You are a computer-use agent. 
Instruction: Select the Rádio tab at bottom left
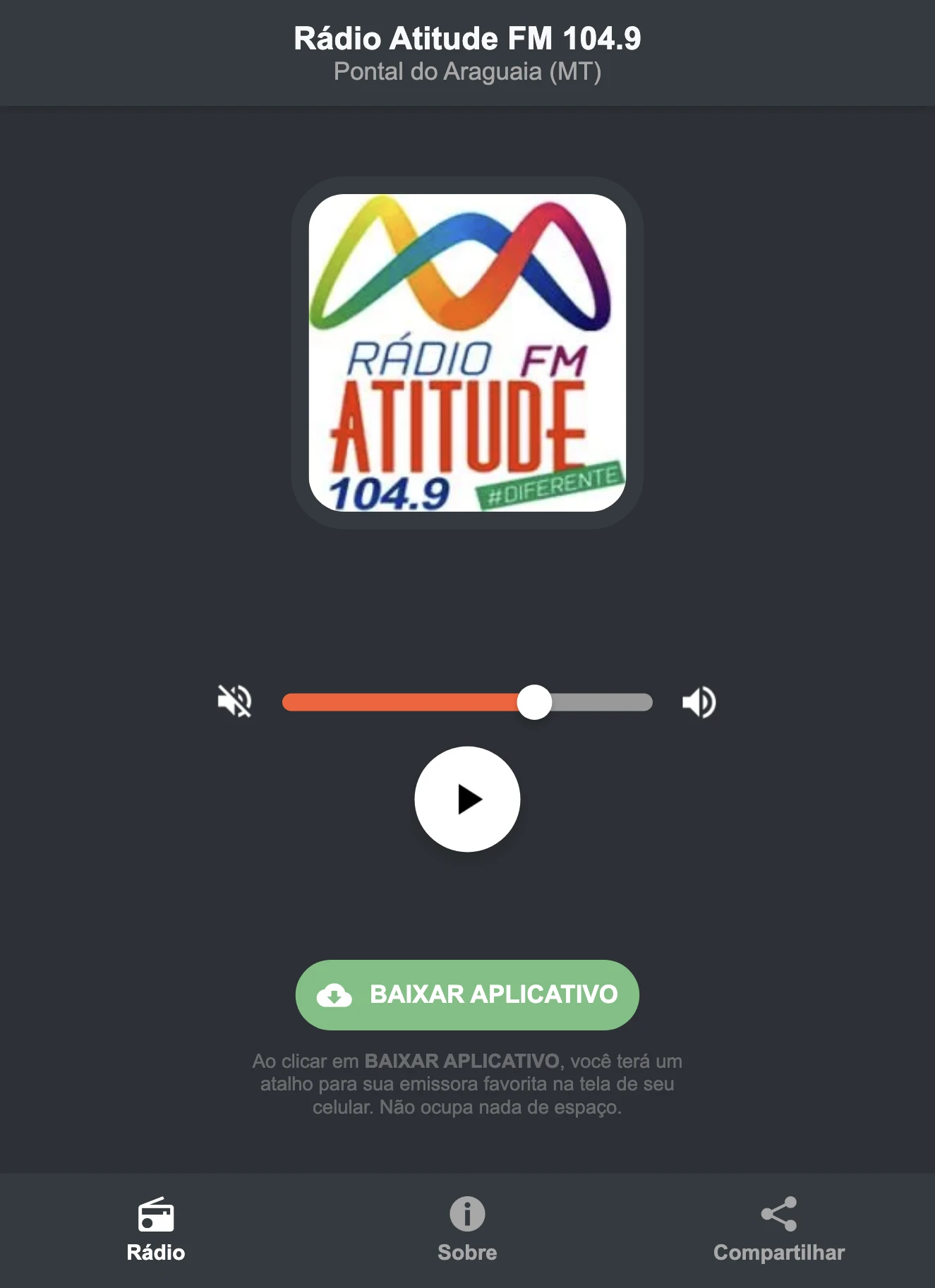click(x=156, y=1228)
